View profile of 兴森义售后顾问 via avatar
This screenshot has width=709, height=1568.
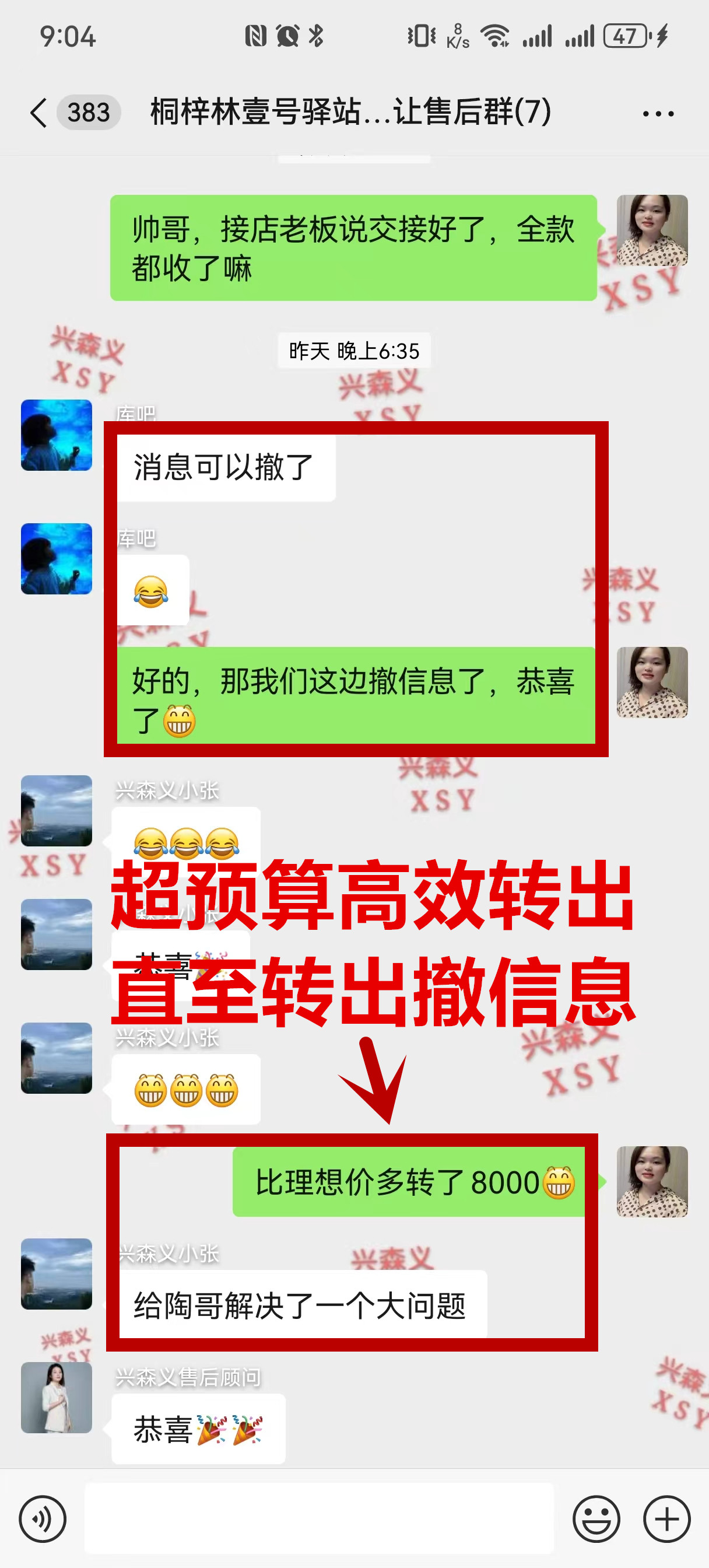(57, 1397)
